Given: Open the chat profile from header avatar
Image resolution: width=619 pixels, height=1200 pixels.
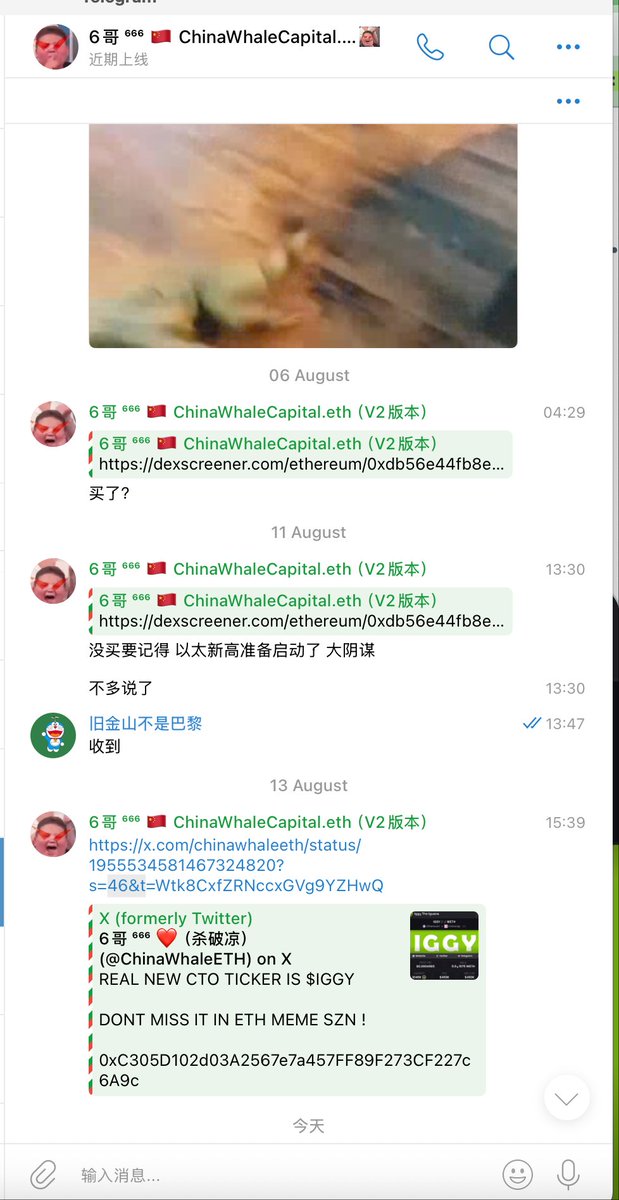Looking at the screenshot, I should (55, 46).
